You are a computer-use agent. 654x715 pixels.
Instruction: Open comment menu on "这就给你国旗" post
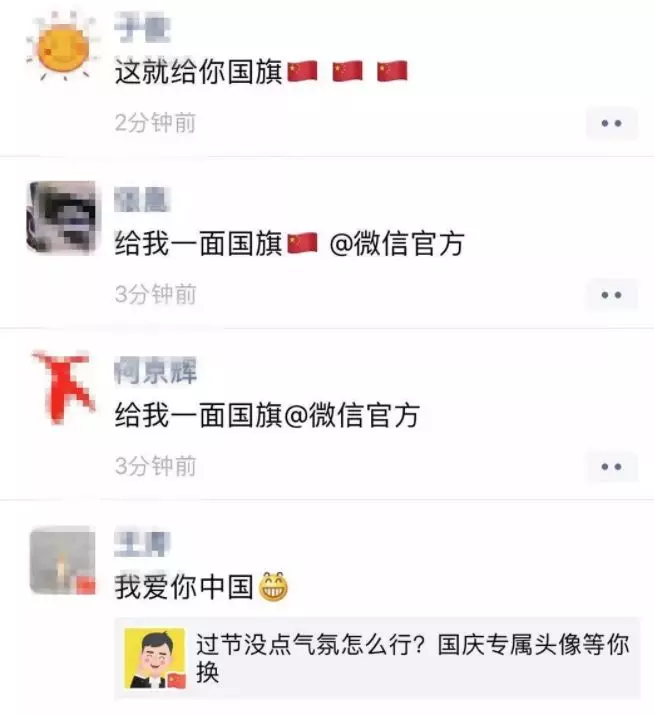(x=611, y=123)
